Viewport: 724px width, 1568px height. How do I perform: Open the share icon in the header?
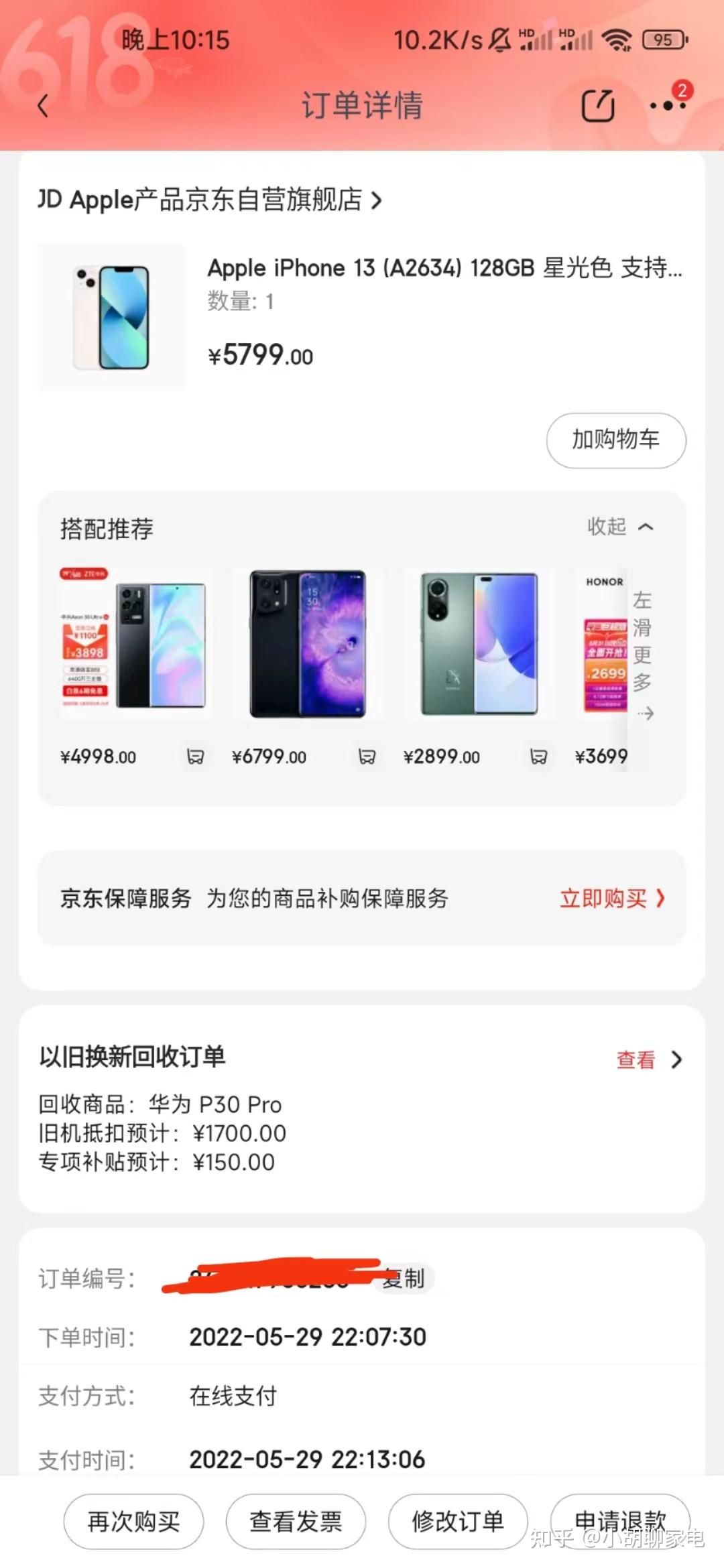point(597,106)
